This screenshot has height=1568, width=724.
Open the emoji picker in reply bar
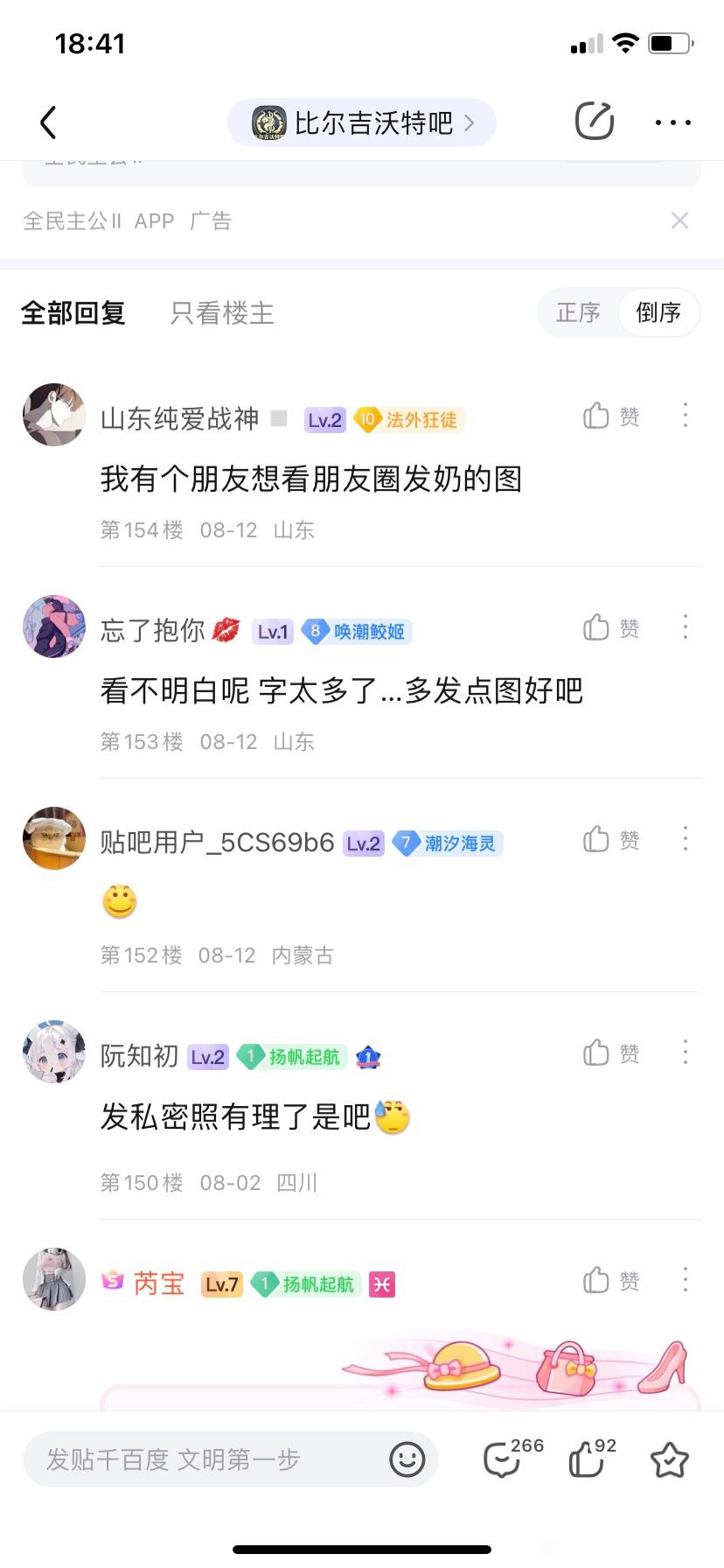[407, 1459]
